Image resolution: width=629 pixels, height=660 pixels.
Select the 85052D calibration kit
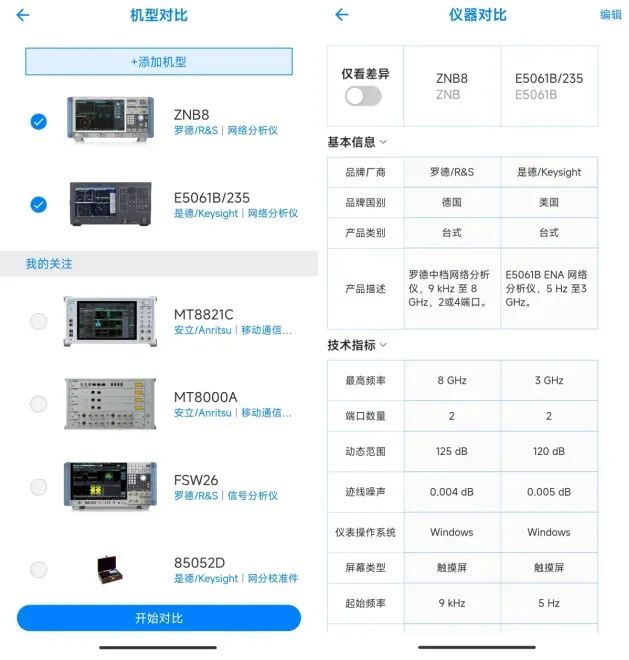pyautogui.click(x=38, y=570)
